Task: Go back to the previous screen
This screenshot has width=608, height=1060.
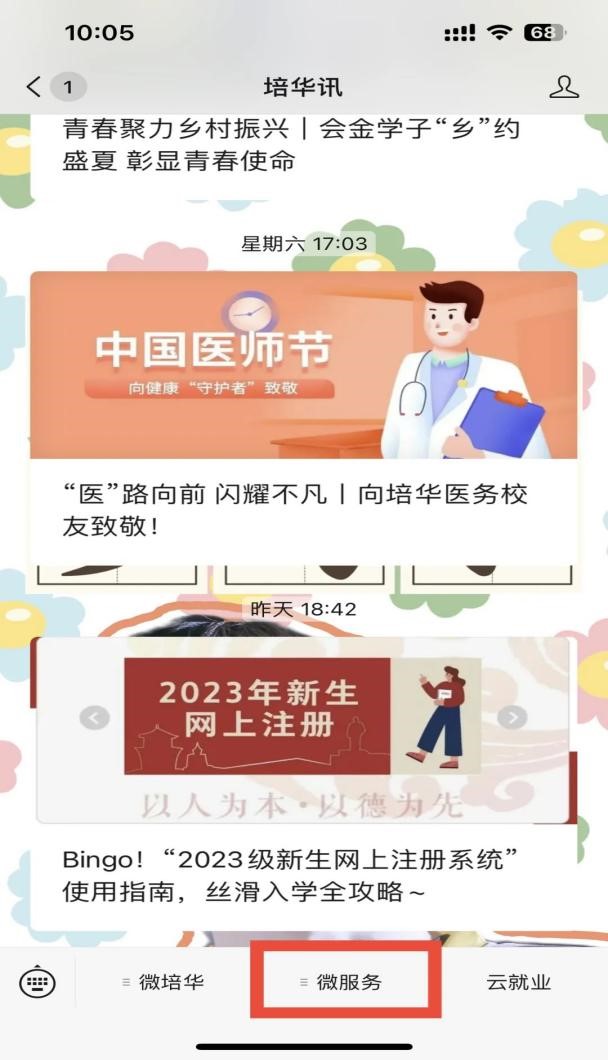Action: (36, 87)
